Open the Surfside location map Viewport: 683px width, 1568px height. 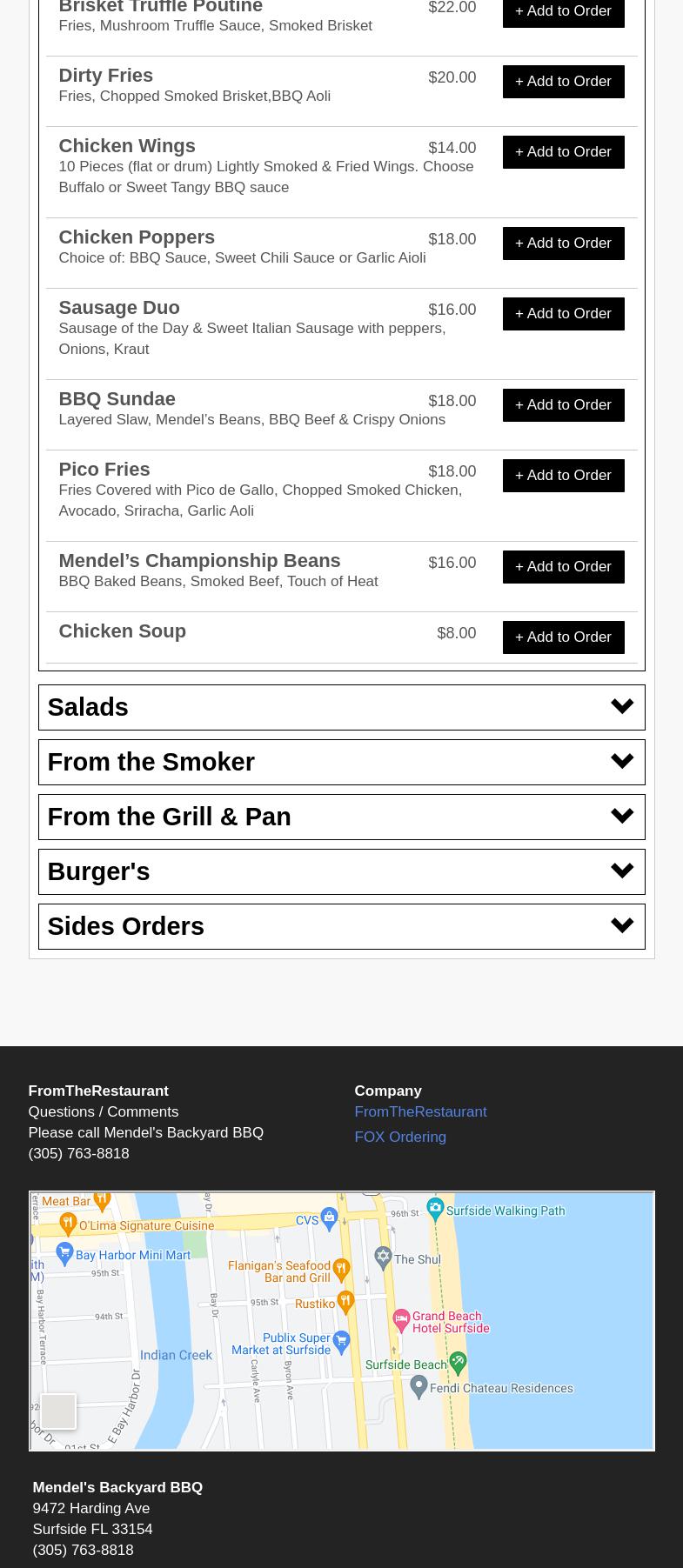pyautogui.click(x=341, y=1321)
